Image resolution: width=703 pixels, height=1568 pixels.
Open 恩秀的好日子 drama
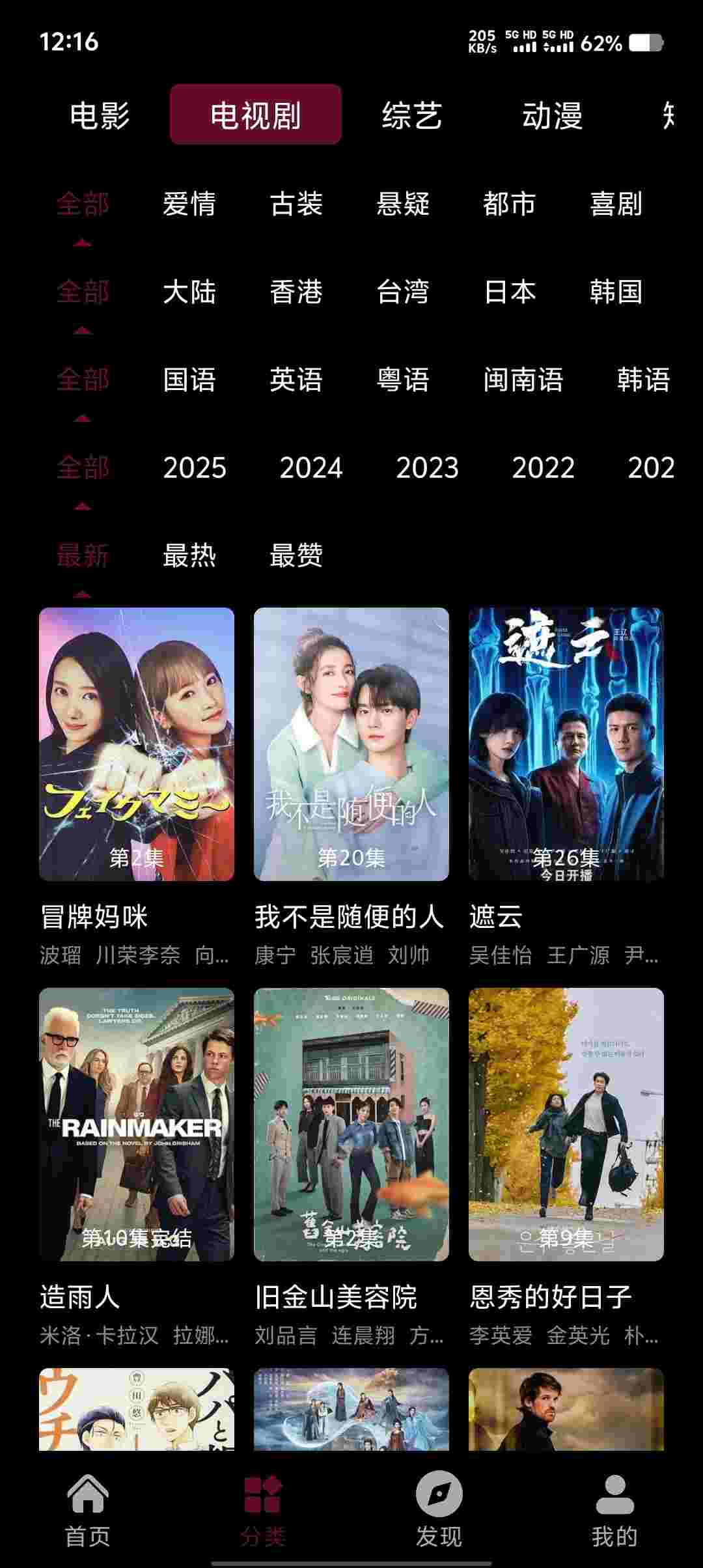click(566, 1124)
